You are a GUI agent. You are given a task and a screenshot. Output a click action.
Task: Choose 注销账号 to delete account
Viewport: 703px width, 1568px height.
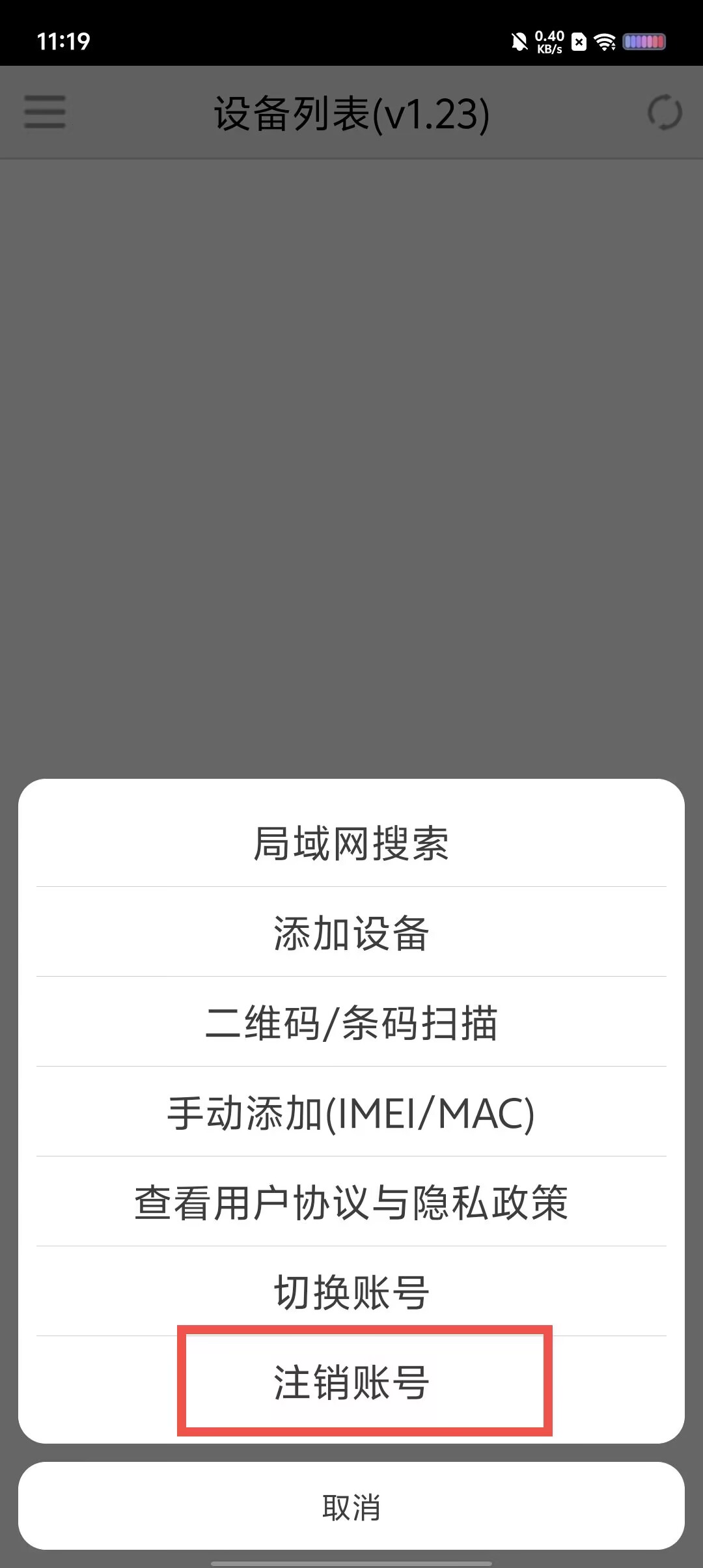pos(351,1382)
